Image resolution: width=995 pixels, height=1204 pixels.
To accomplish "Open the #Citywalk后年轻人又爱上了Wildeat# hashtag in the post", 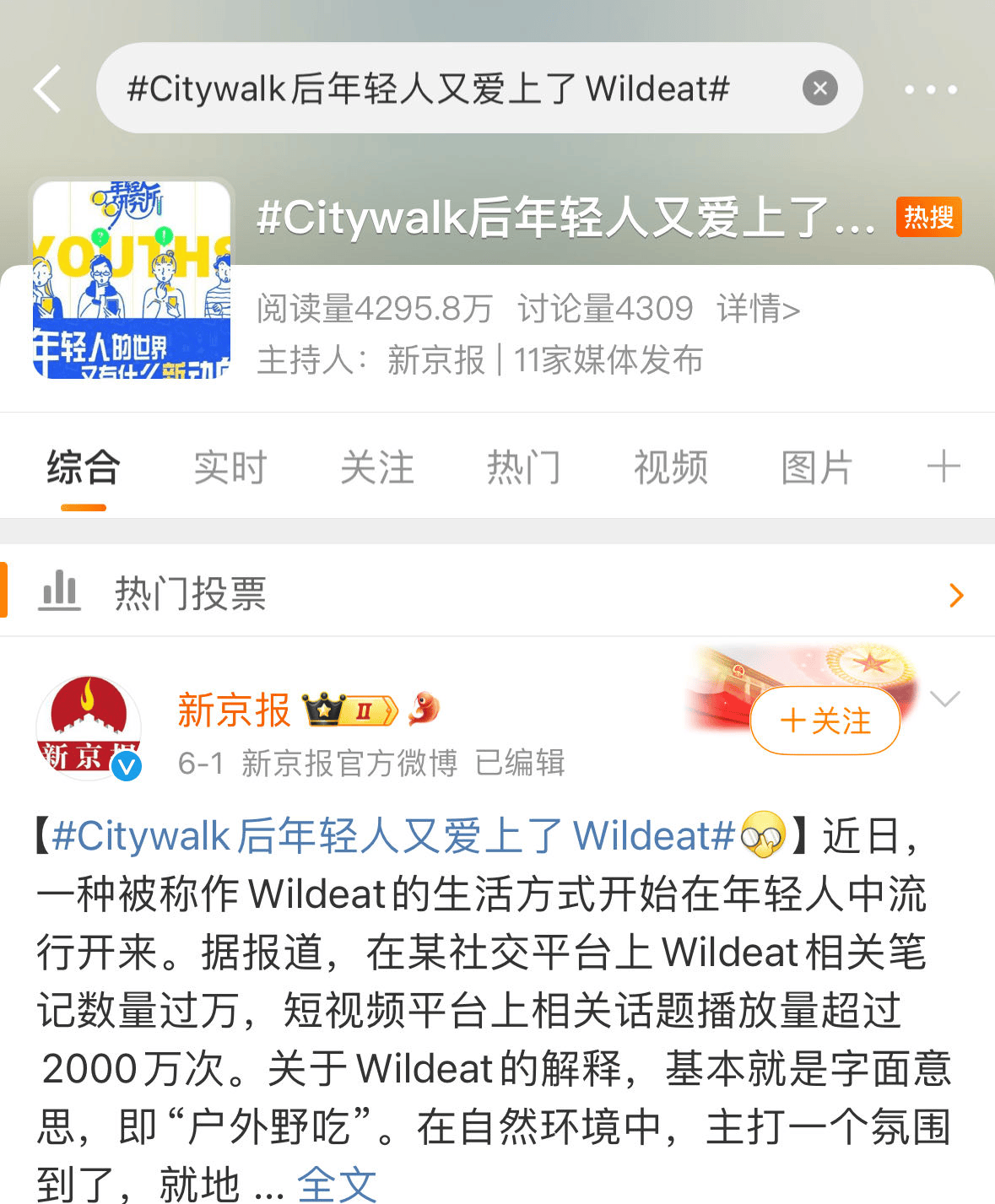I will coord(393,836).
